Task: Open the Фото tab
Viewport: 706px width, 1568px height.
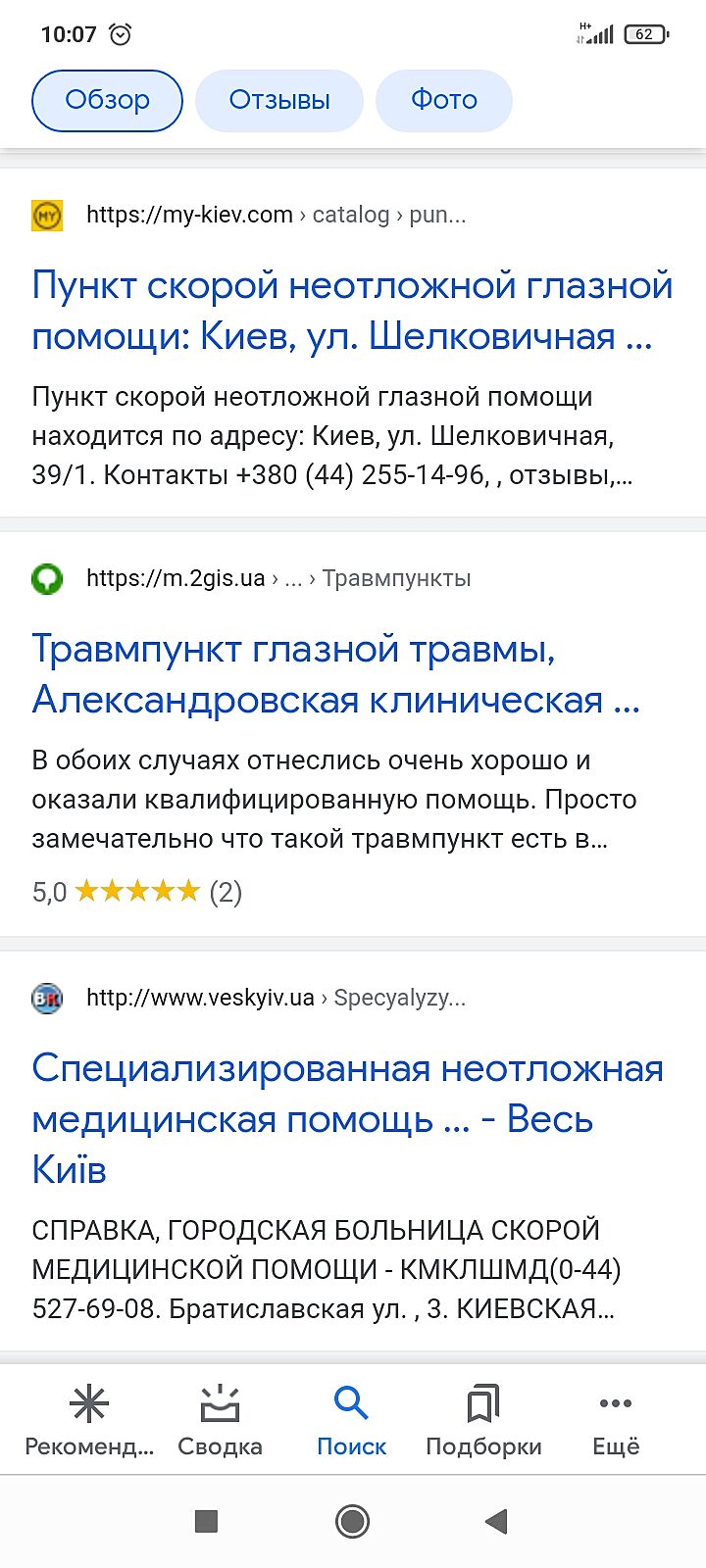Action: pyautogui.click(x=443, y=100)
